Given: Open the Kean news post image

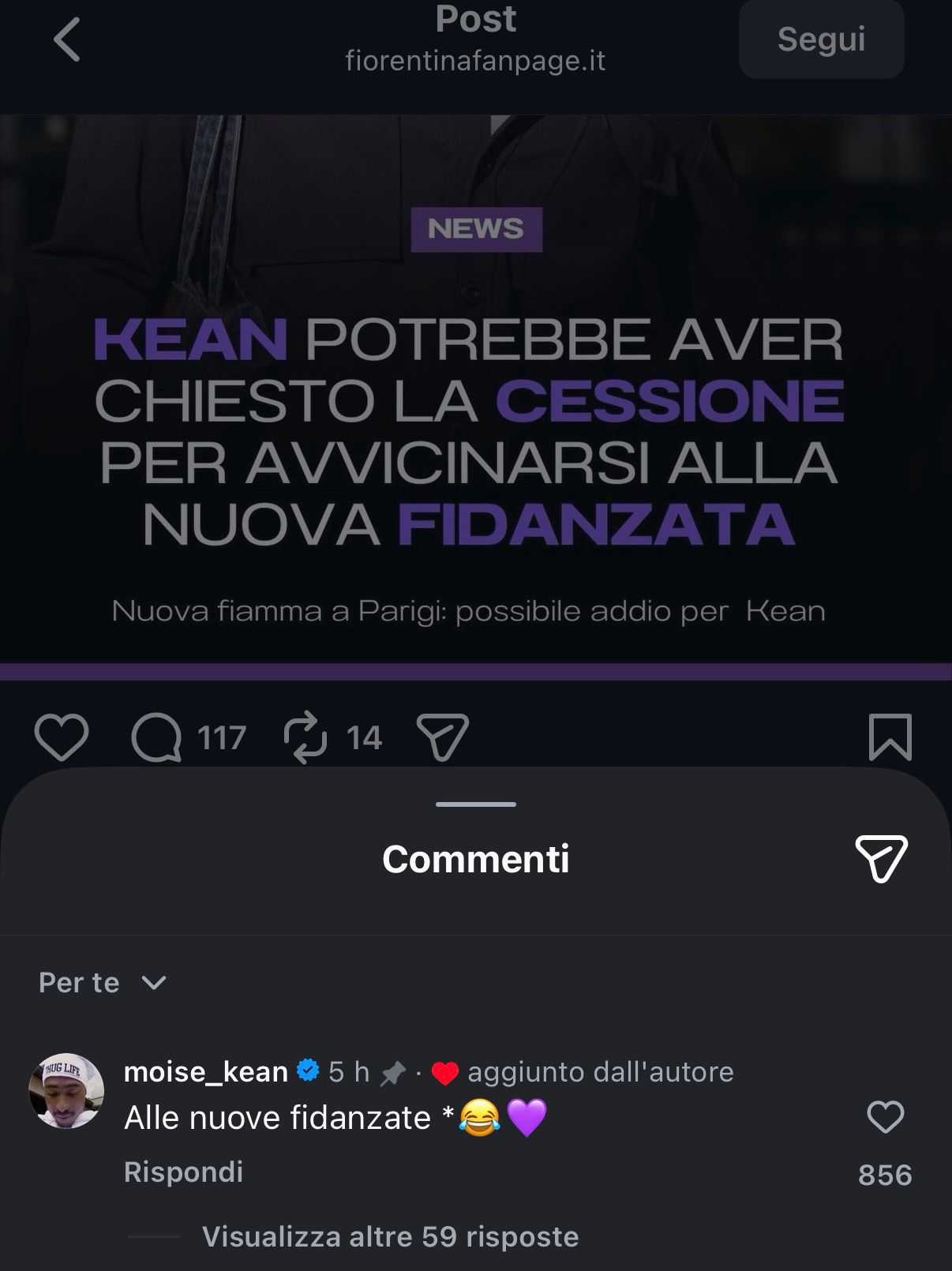Looking at the screenshot, I should (x=475, y=395).
